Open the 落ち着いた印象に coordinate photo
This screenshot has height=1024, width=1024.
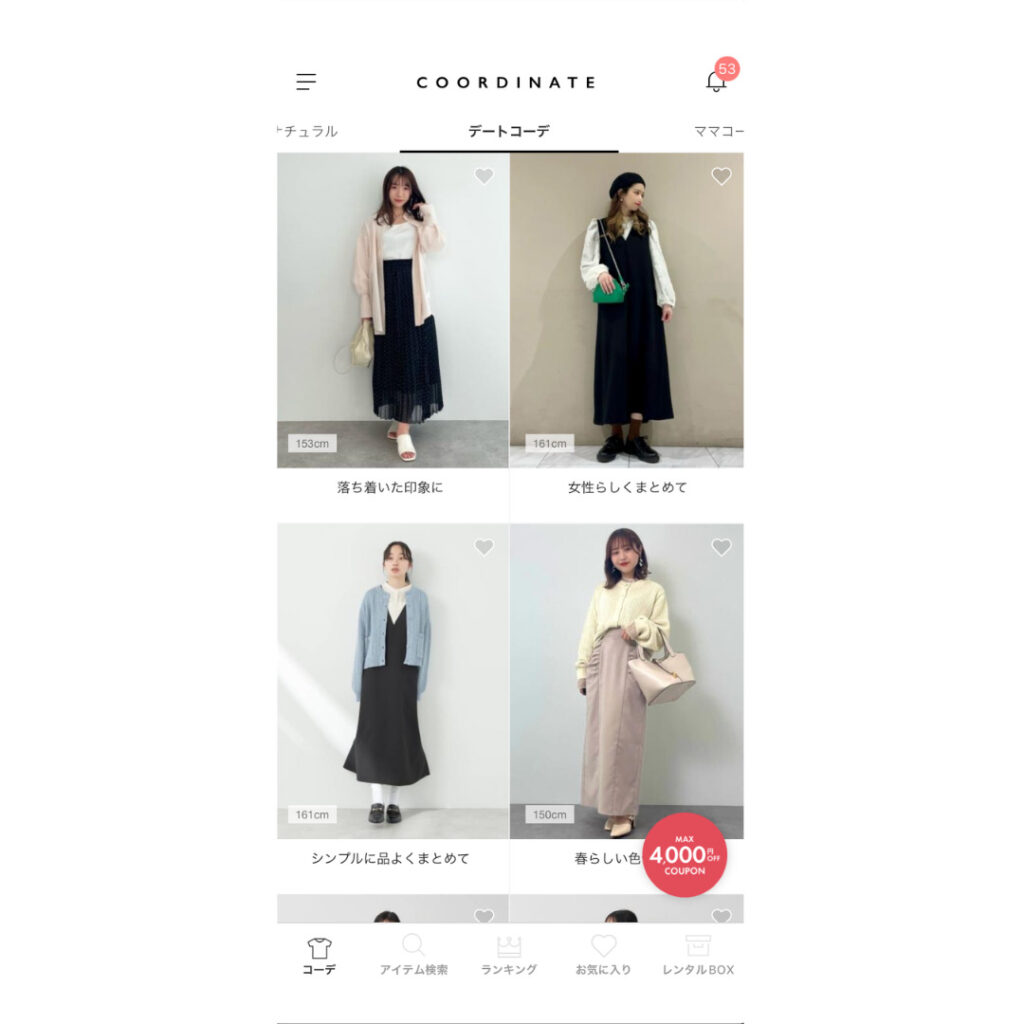tap(392, 310)
